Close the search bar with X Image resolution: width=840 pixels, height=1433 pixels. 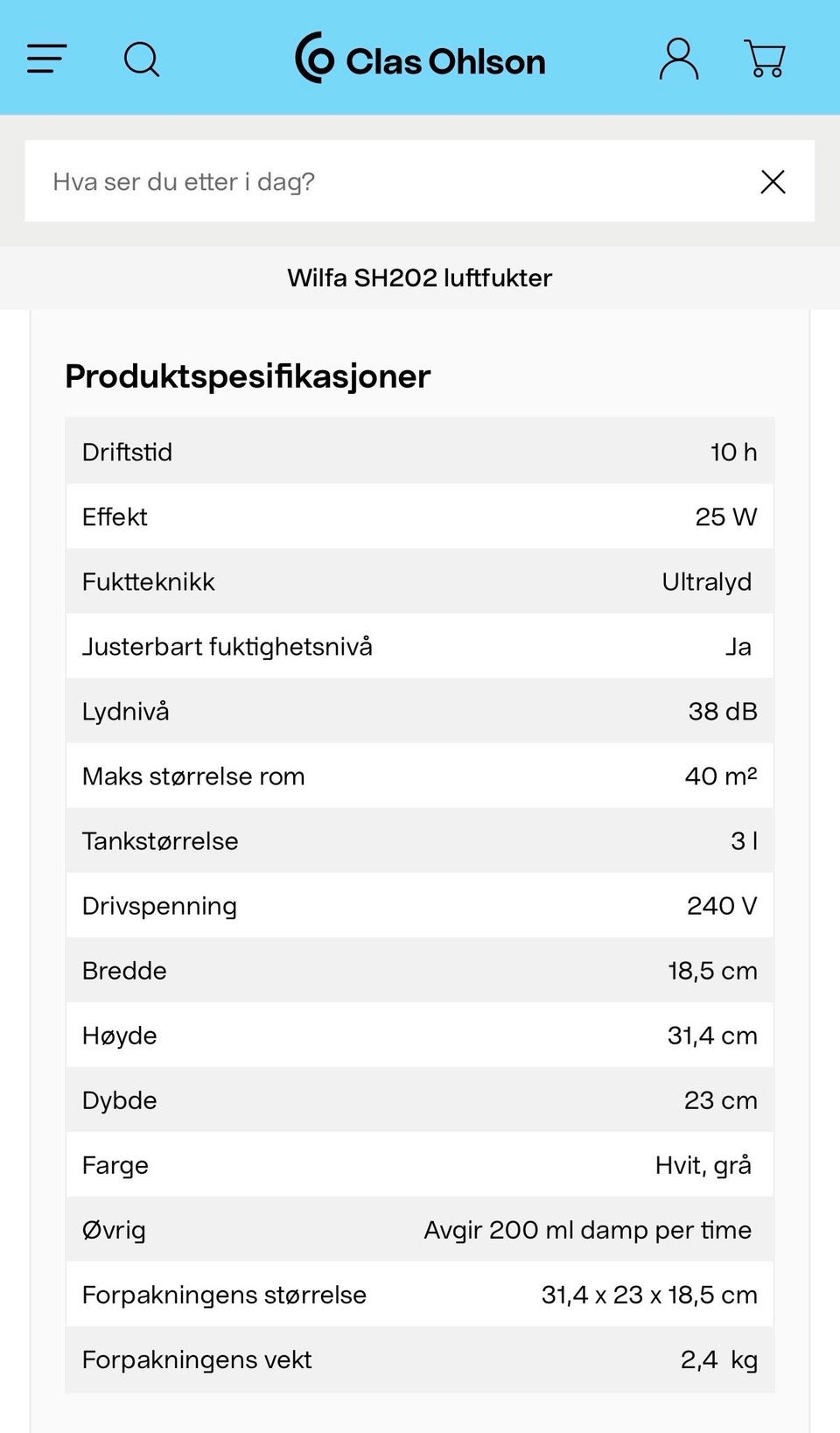click(x=773, y=181)
